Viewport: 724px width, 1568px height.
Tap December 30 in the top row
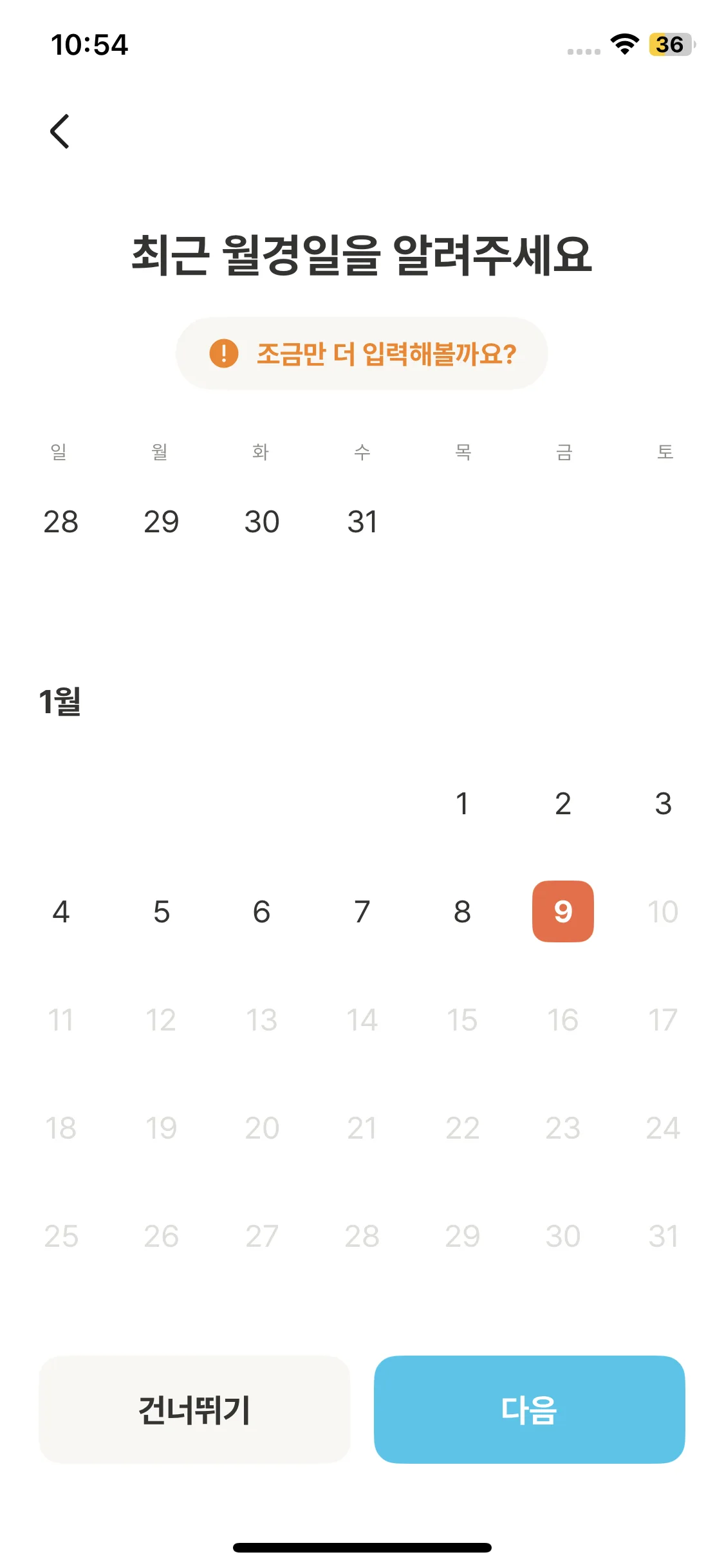261,521
